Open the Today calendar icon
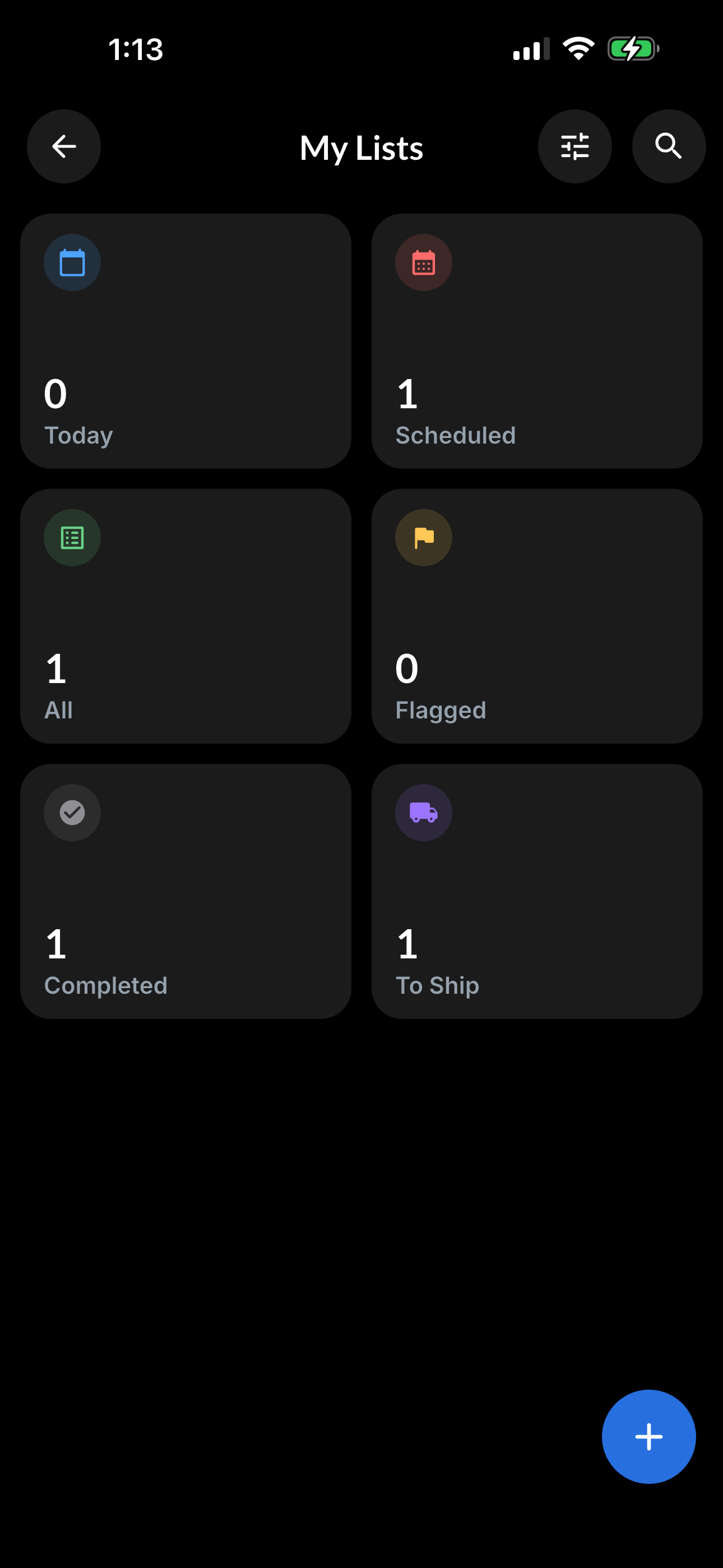 click(72, 262)
